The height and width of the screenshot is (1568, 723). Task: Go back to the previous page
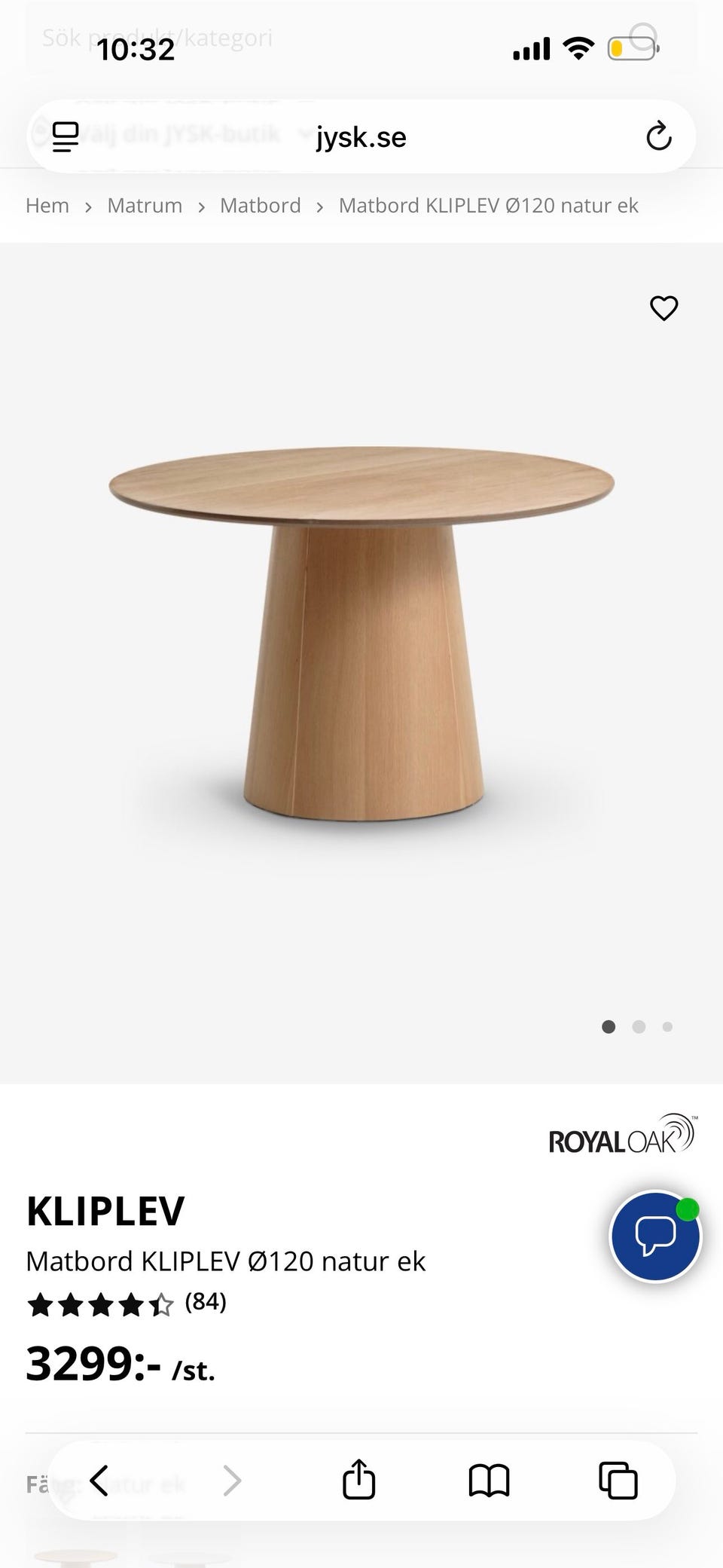(99, 1481)
